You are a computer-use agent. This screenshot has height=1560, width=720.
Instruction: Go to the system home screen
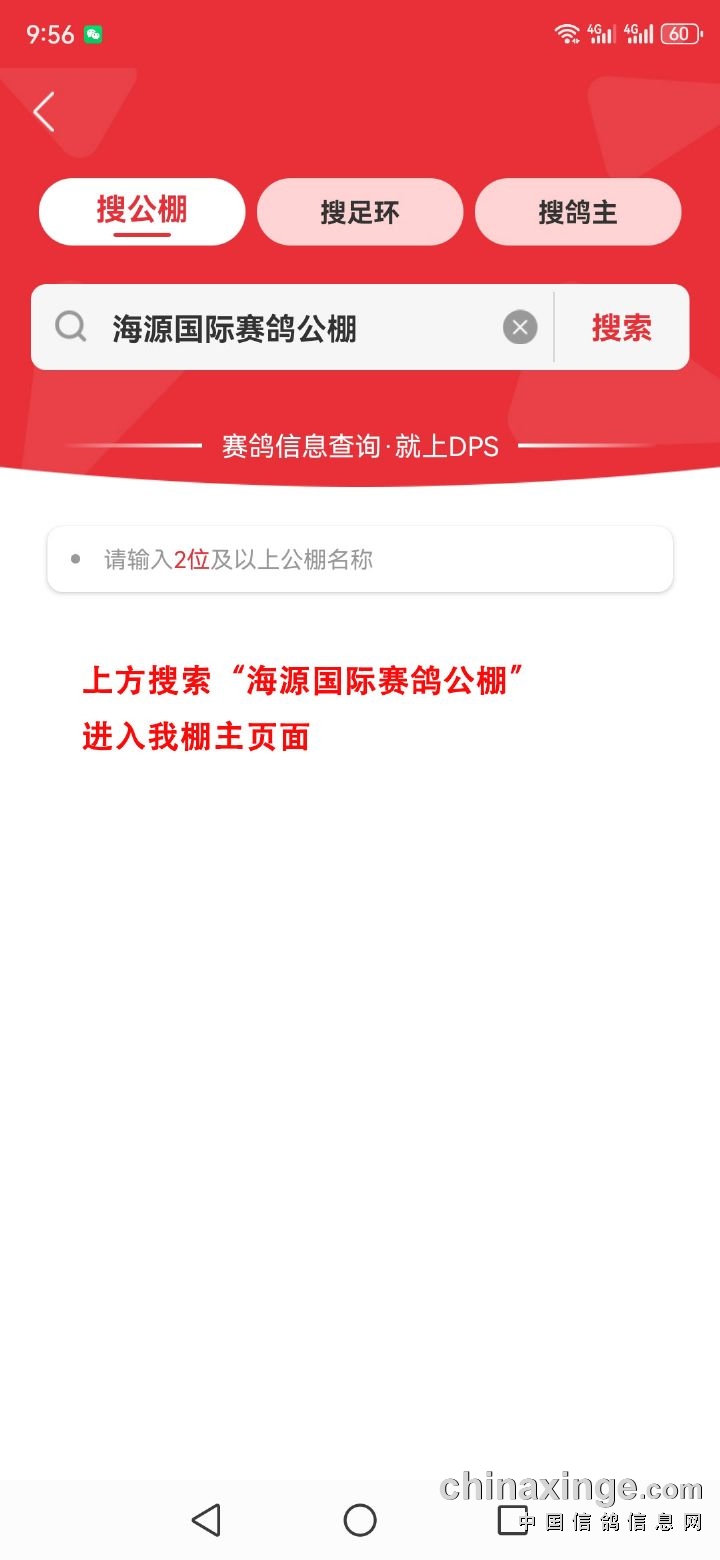click(360, 1520)
